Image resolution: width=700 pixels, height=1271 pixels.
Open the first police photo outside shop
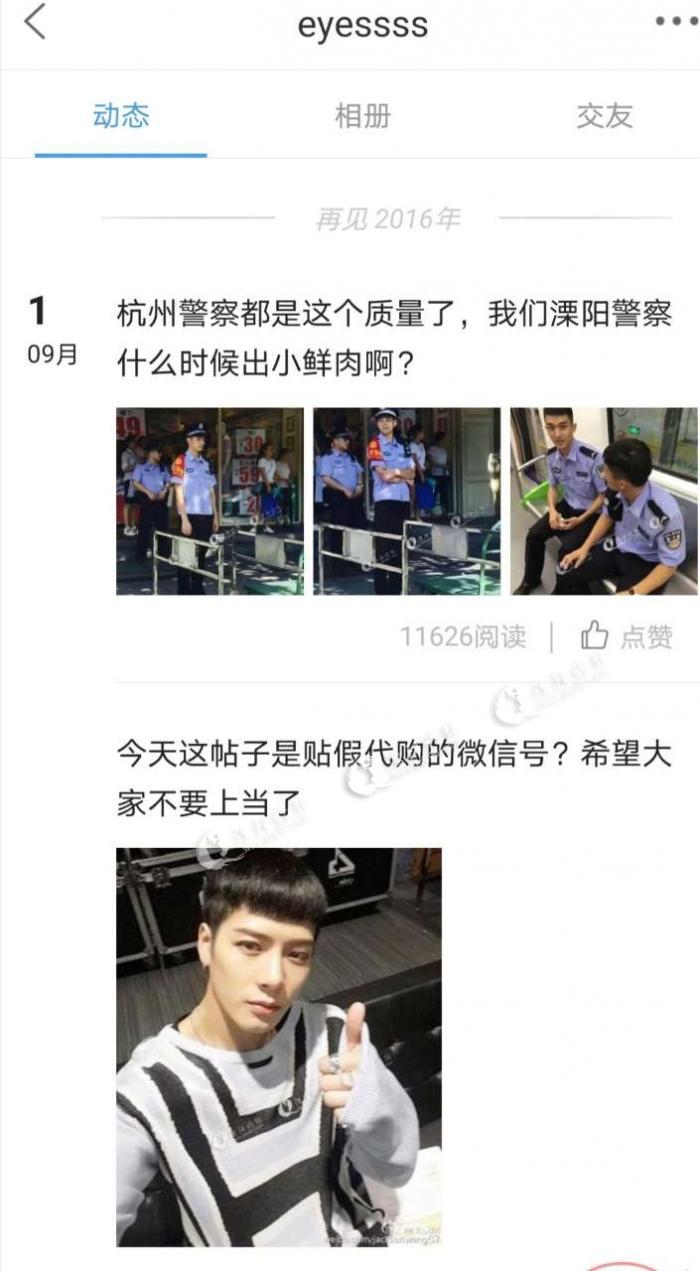click(210, 501)
